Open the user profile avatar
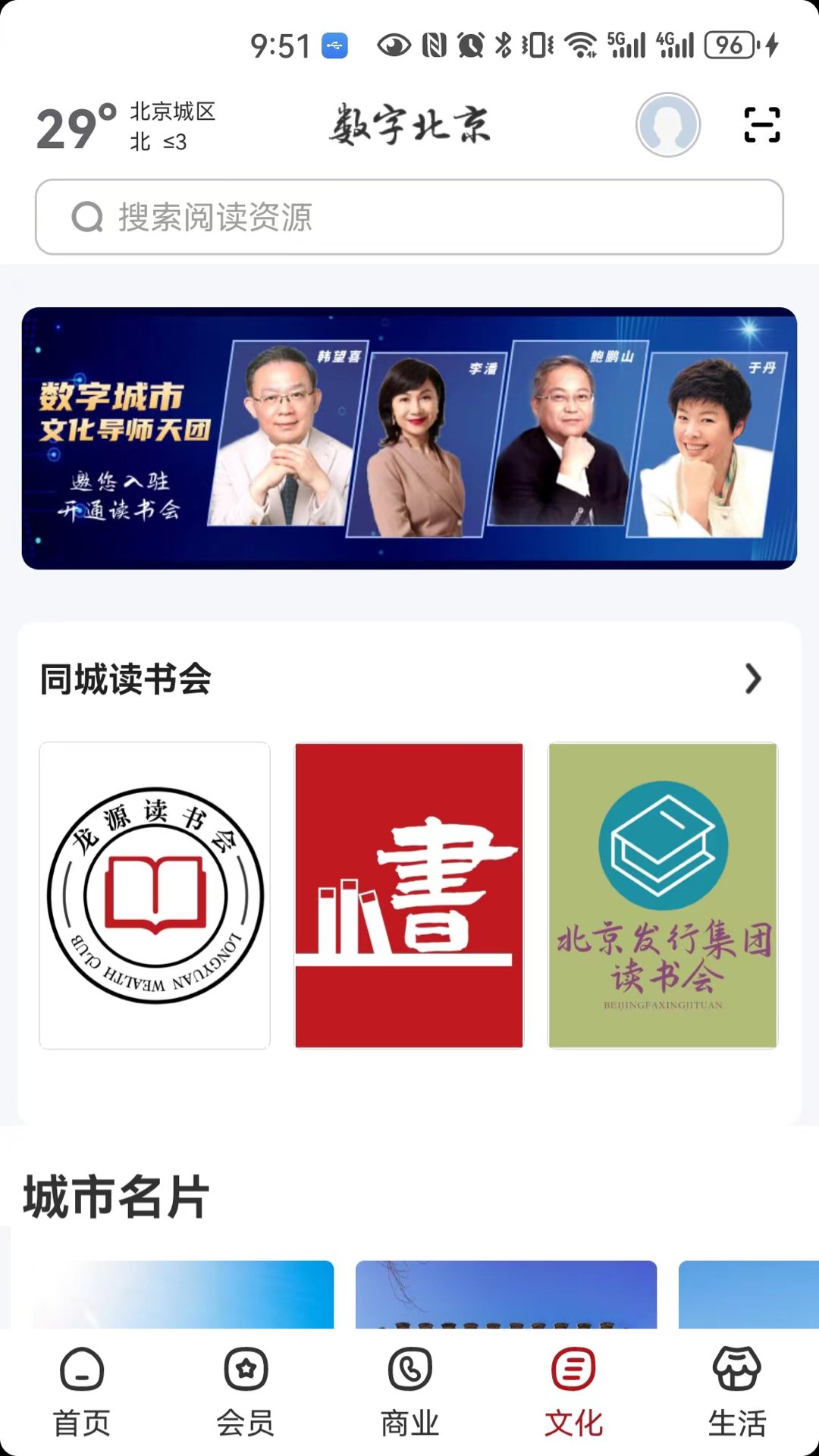819x1456 pixels. pyautogui.click(x=667, y=125)
